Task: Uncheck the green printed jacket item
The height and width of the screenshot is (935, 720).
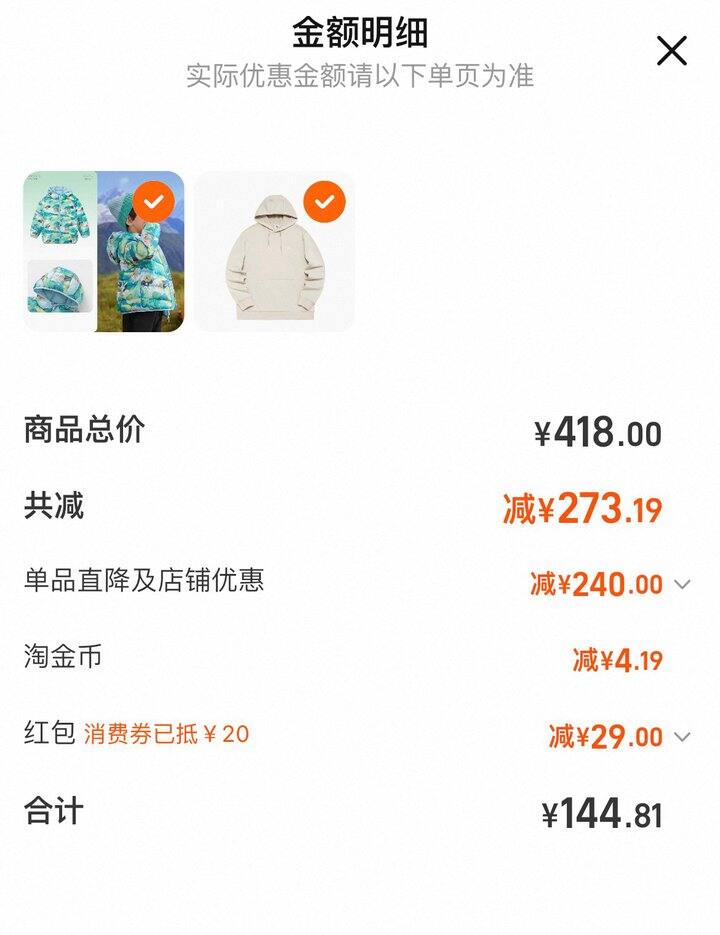Action: 153,203
